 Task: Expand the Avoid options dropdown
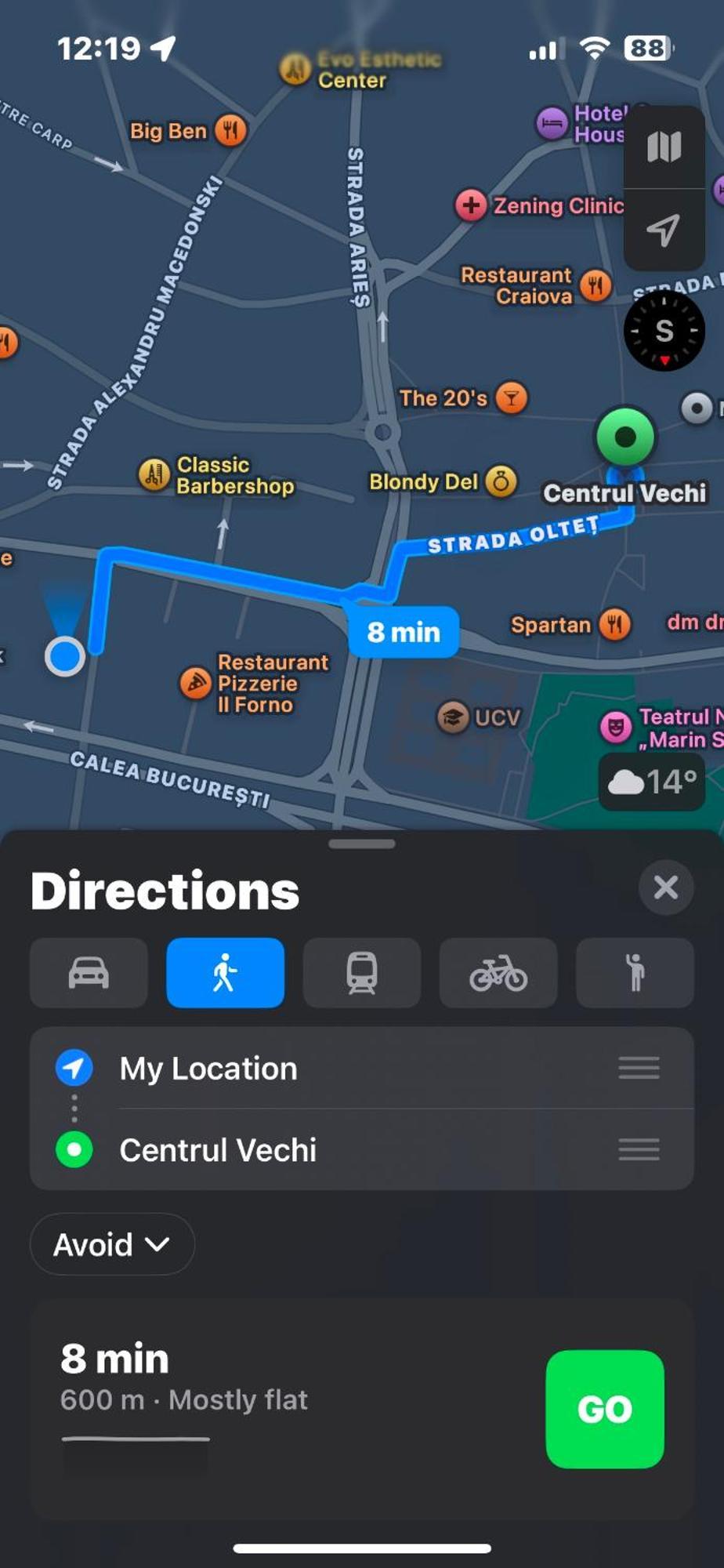[112, 1244]
